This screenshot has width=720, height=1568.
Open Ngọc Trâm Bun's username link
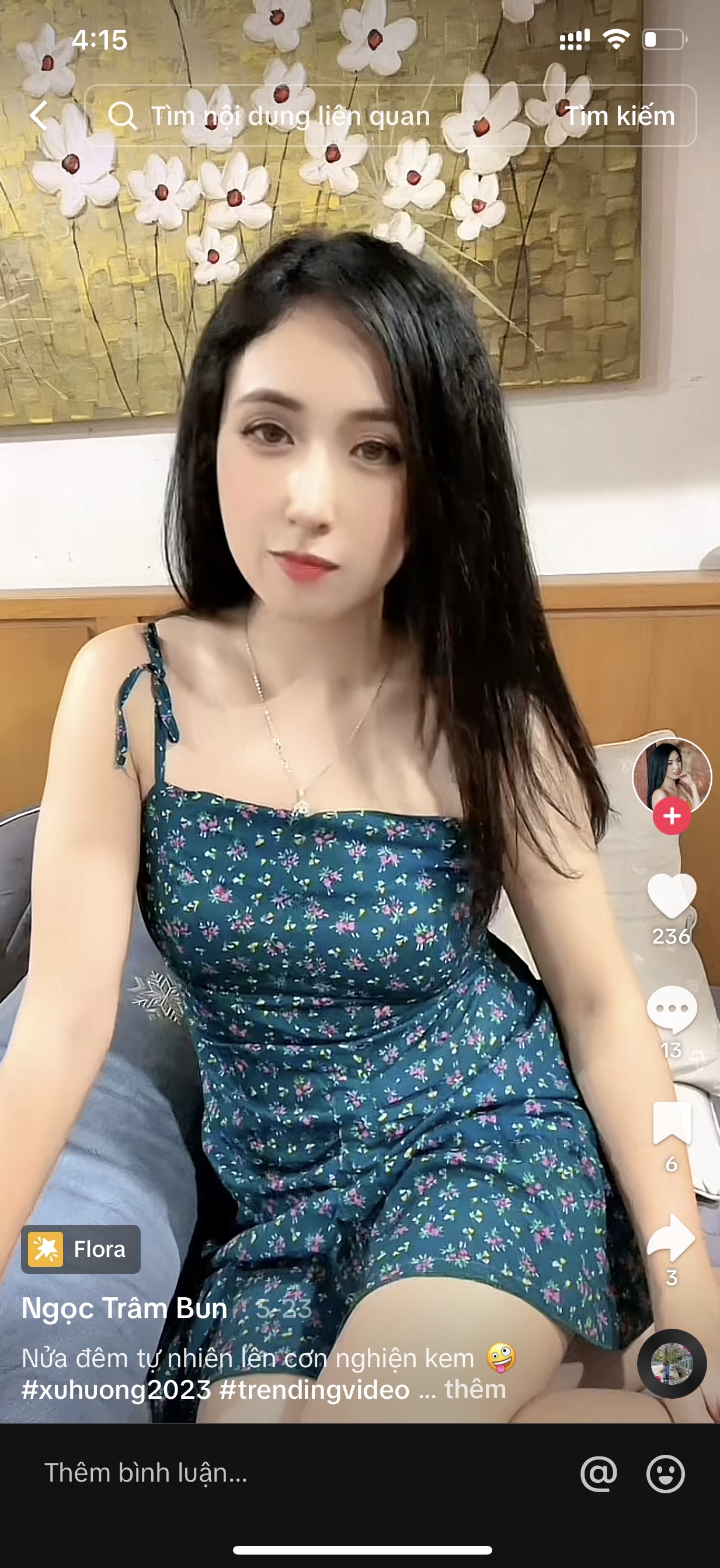pyautogui.click(x=124, y=1308)
